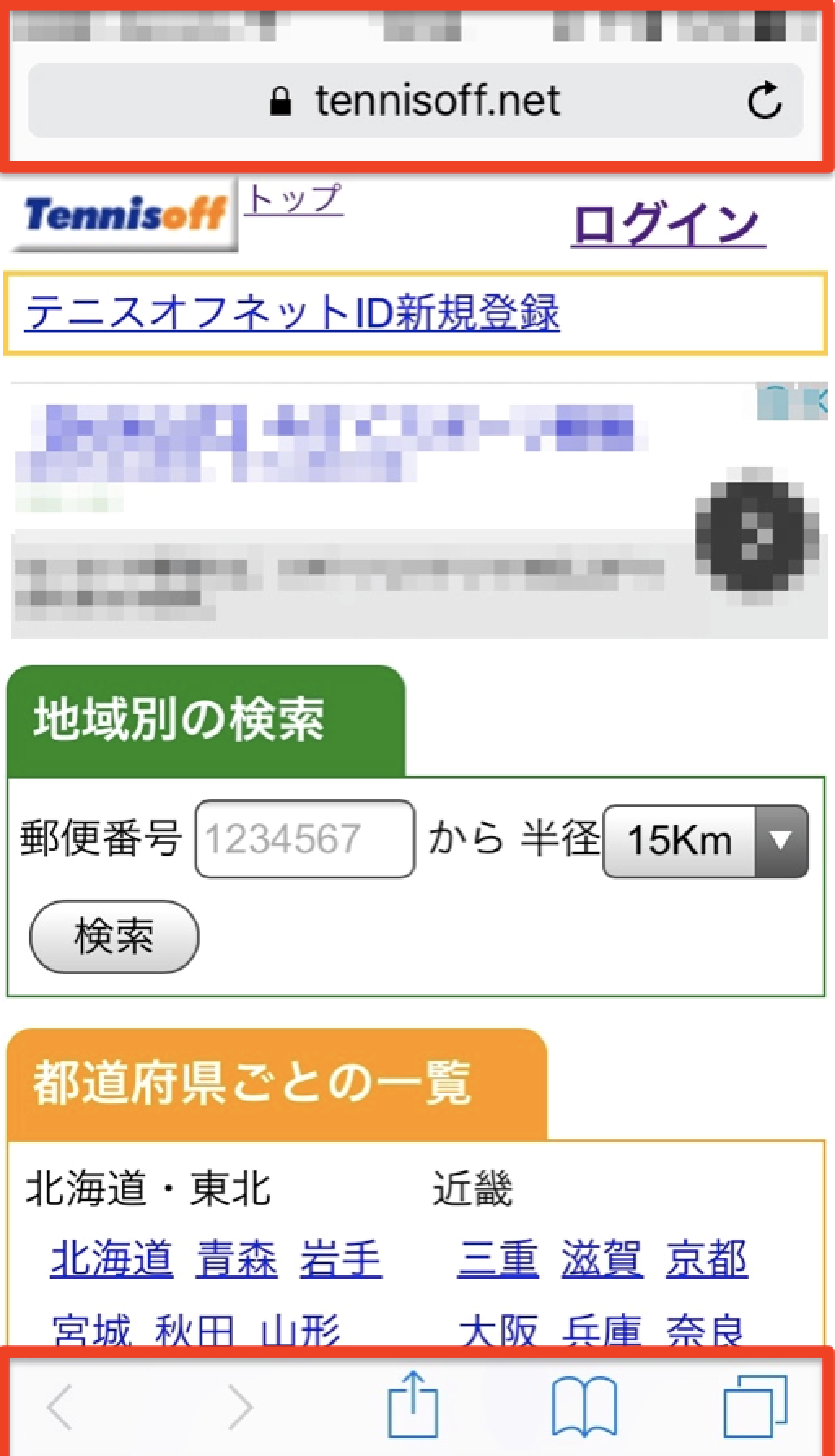Open the 京都 prefecture link
This screenshot has height=1456, width=835.
click(706, 1258)
